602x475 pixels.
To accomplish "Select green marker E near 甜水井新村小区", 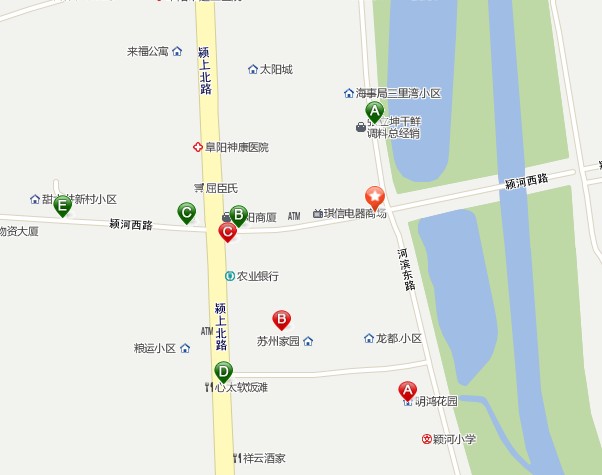I will click(x=62, y=207).
